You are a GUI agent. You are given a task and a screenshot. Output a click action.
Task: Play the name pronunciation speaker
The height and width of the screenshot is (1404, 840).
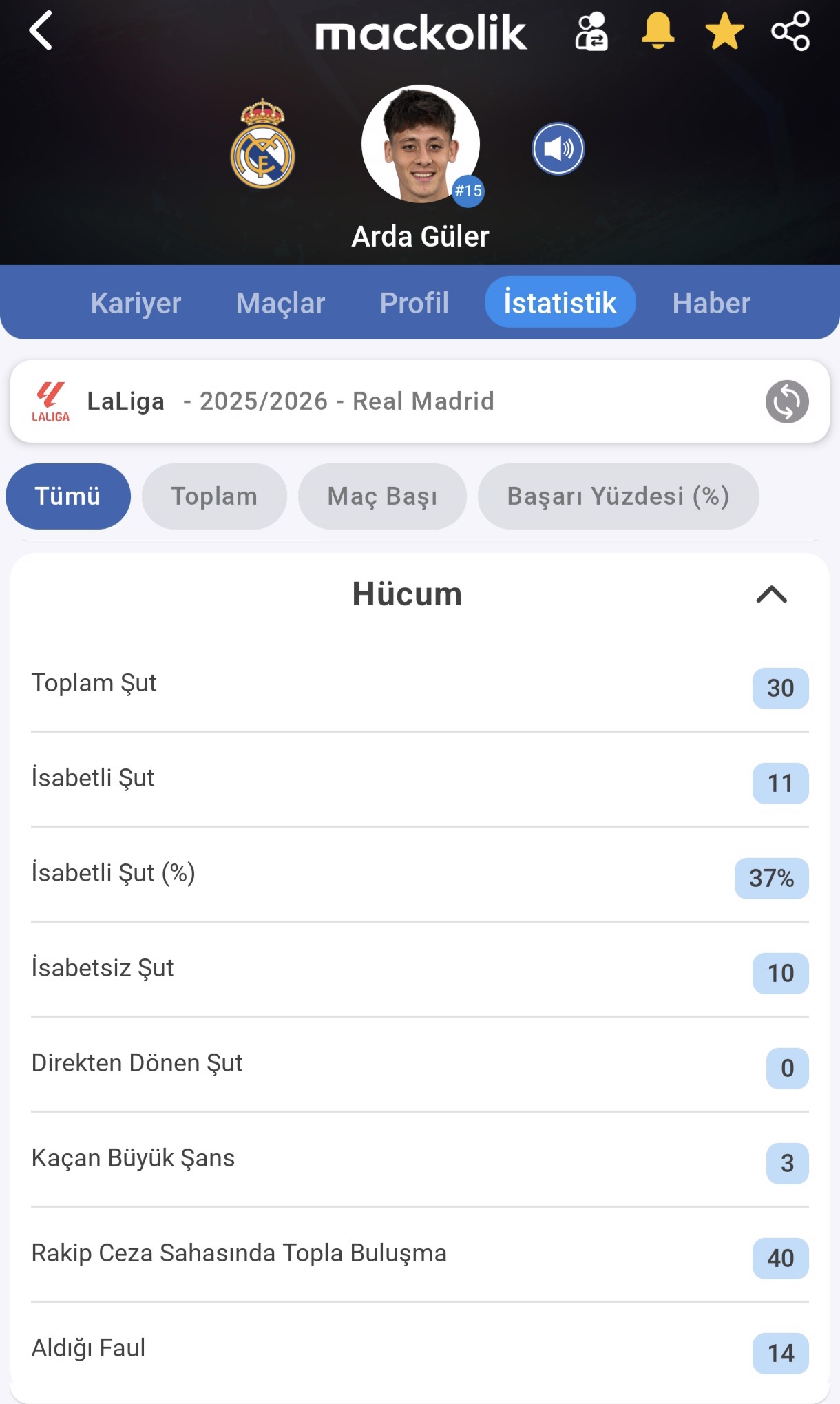pos(558,149)
